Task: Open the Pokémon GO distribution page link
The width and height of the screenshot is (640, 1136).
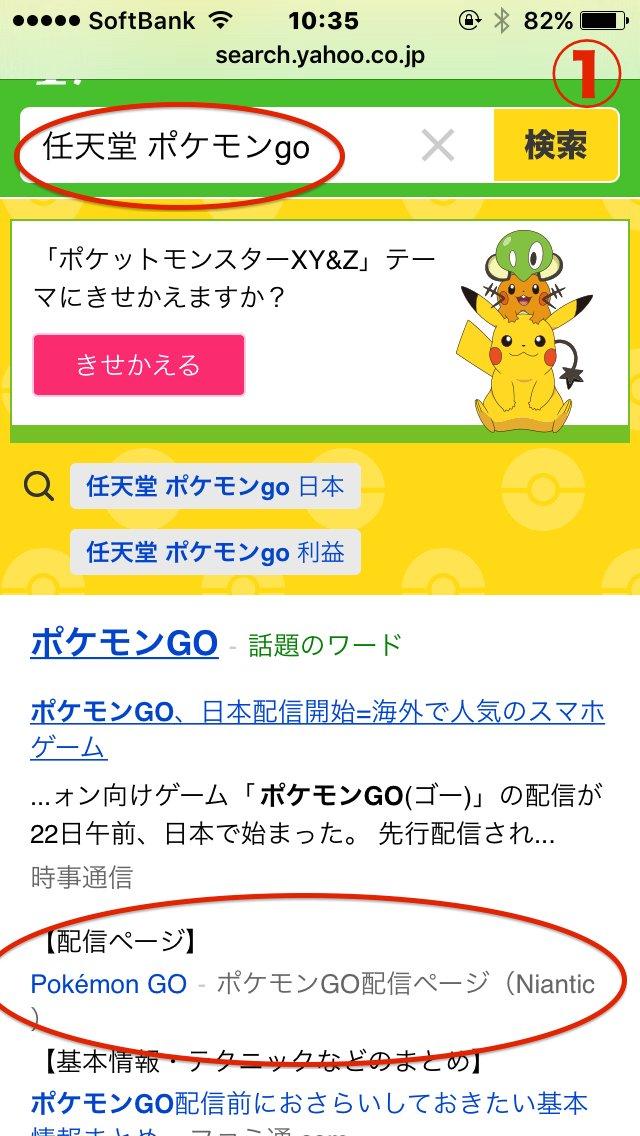Action: [108, 984]
